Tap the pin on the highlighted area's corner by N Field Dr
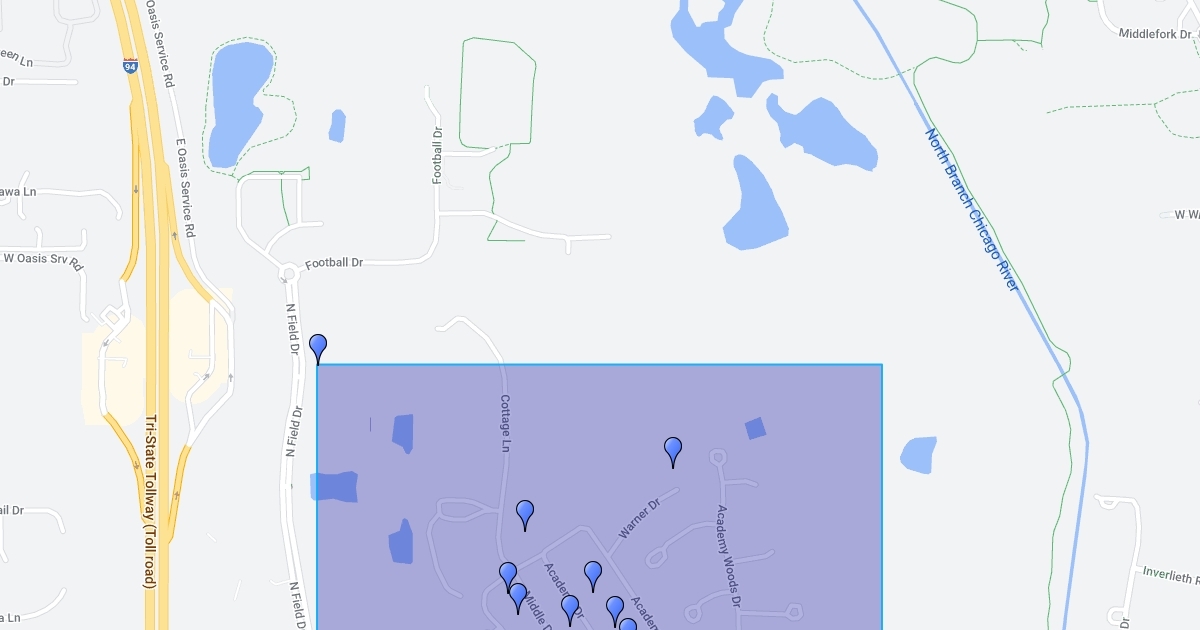1200x630 pixels. [x=318, y=348]
